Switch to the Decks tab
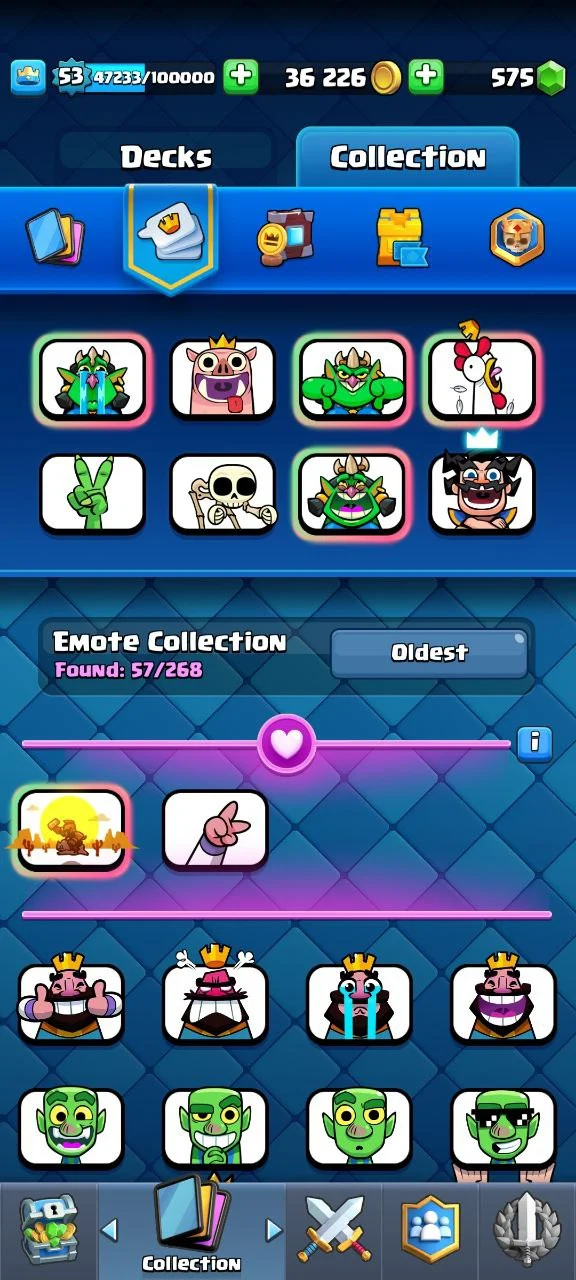The width and height of the screenshot is (576, 1280). coord(166,157)
